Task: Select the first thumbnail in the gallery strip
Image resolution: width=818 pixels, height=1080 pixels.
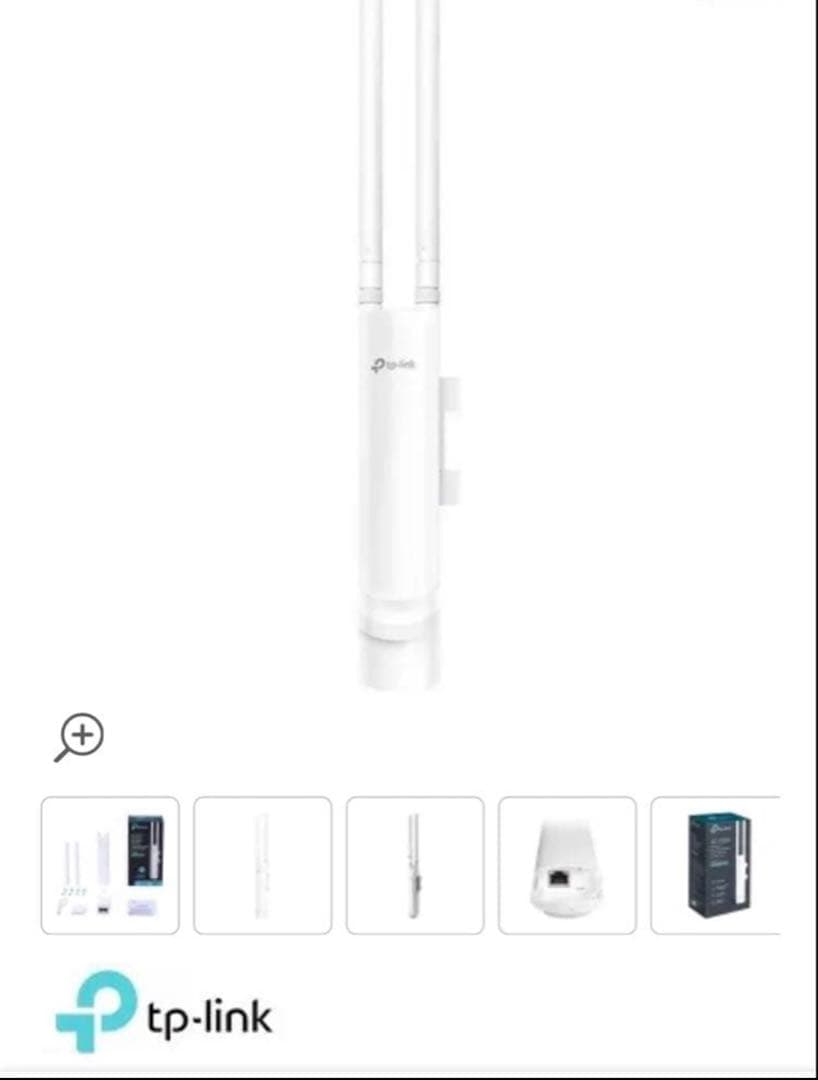Action: click(110, 866)
